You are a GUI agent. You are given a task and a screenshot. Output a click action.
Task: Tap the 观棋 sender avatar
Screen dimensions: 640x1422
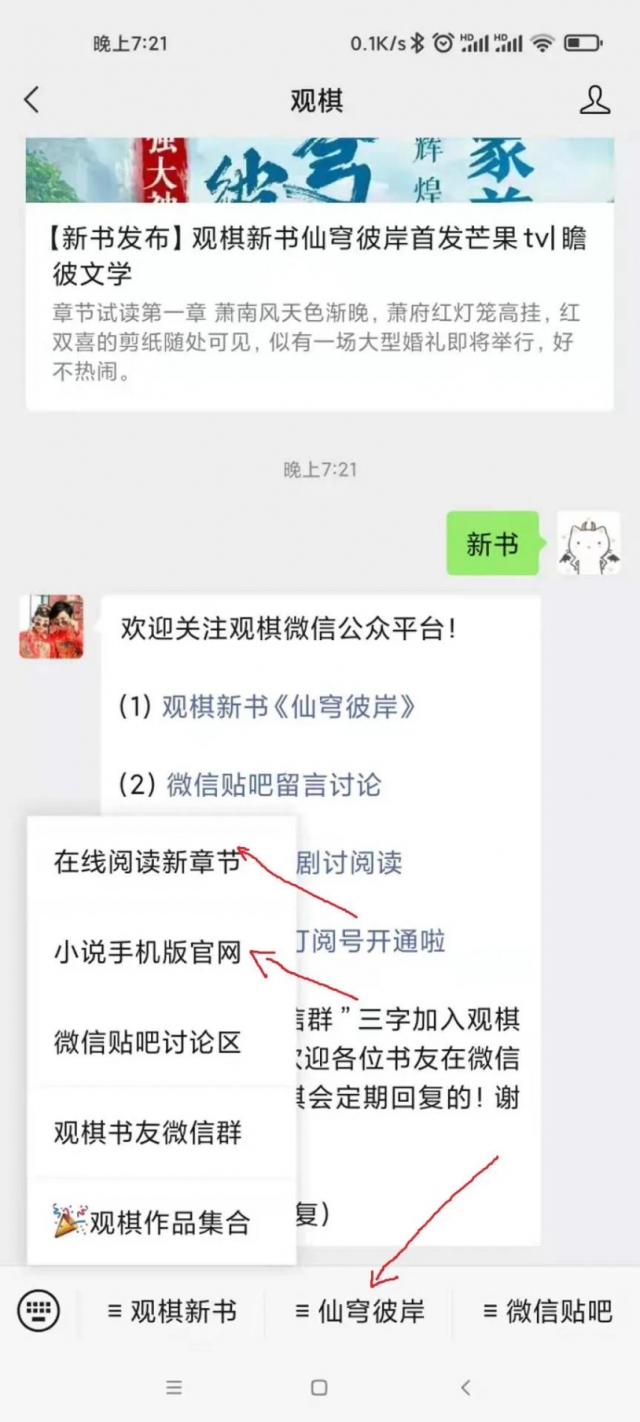coord(51,627)
